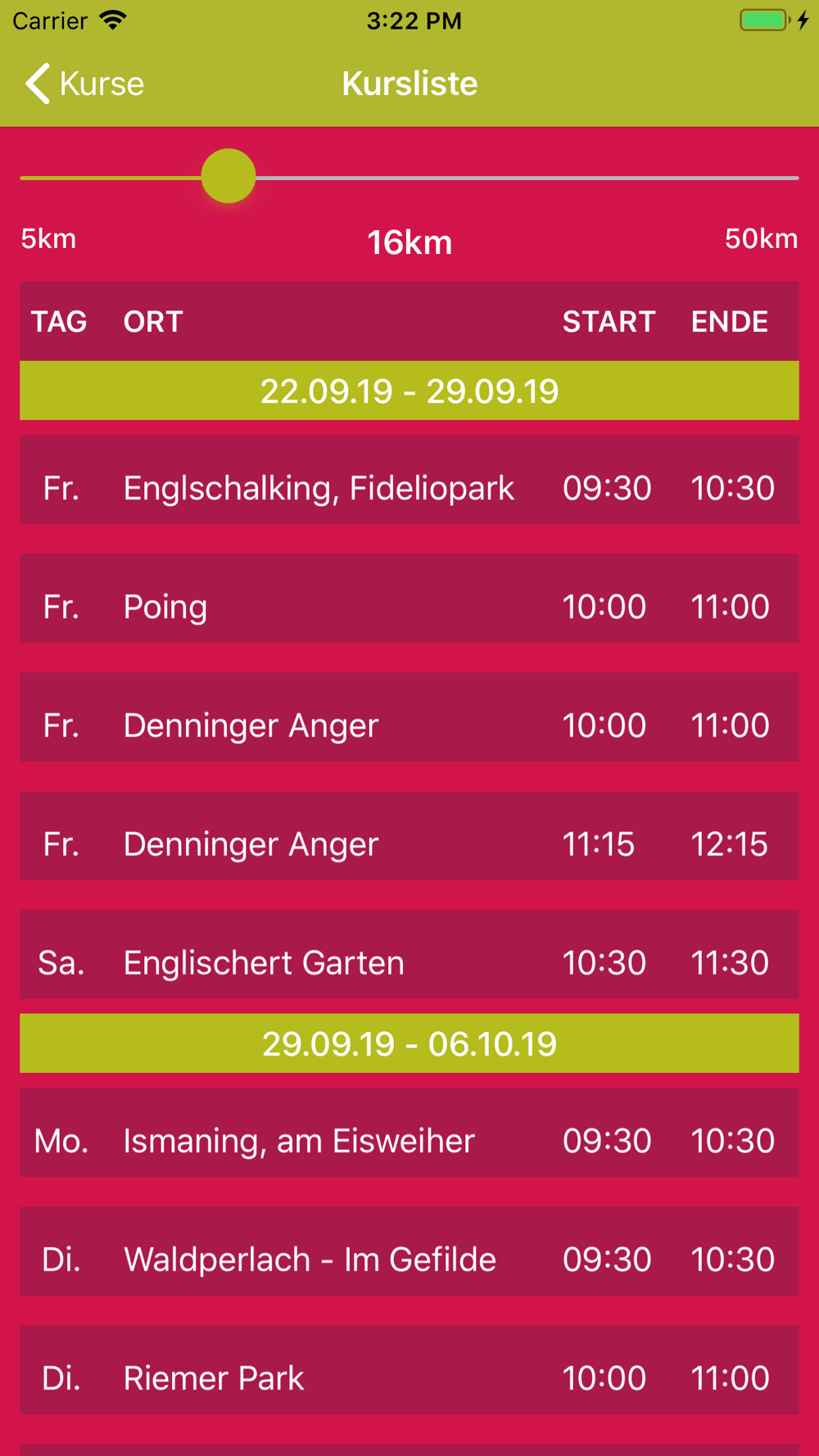Tap the distance slider knob
This screenshot has height=1456, width=819.
pyautogui.click(x=229, y=176)
